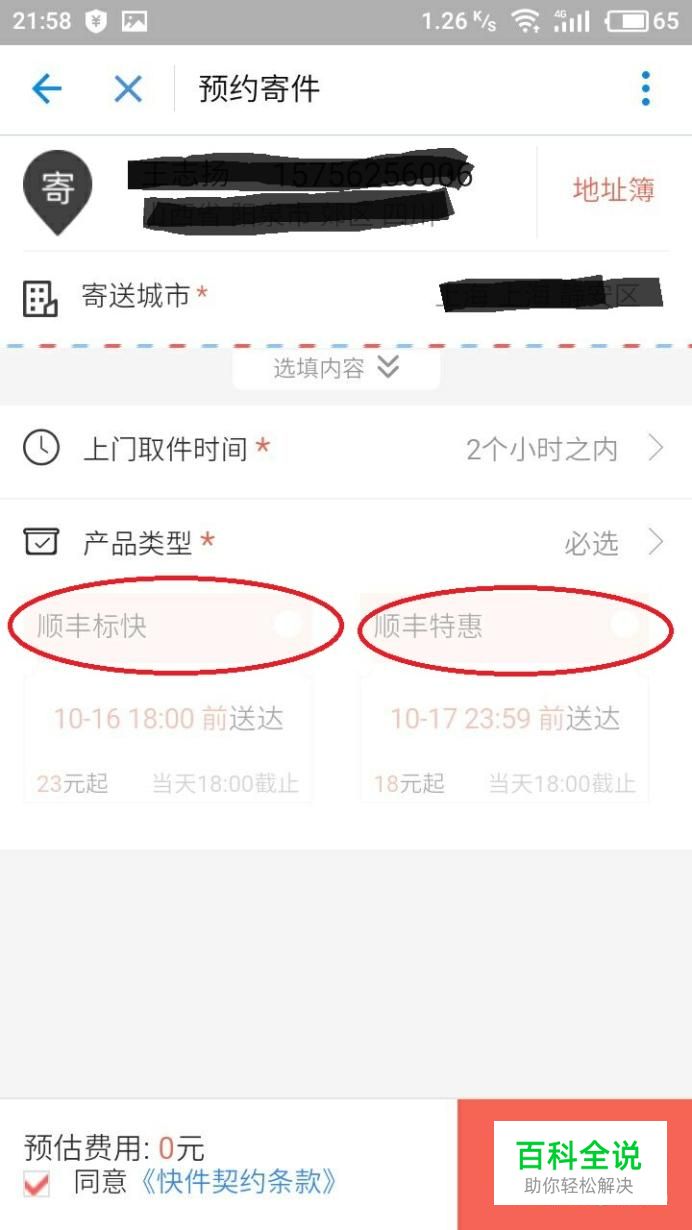This screenshot has width=692, height=1230.
Task: Uncheck the 同意 agreement checkbox
Action: 37,1184
